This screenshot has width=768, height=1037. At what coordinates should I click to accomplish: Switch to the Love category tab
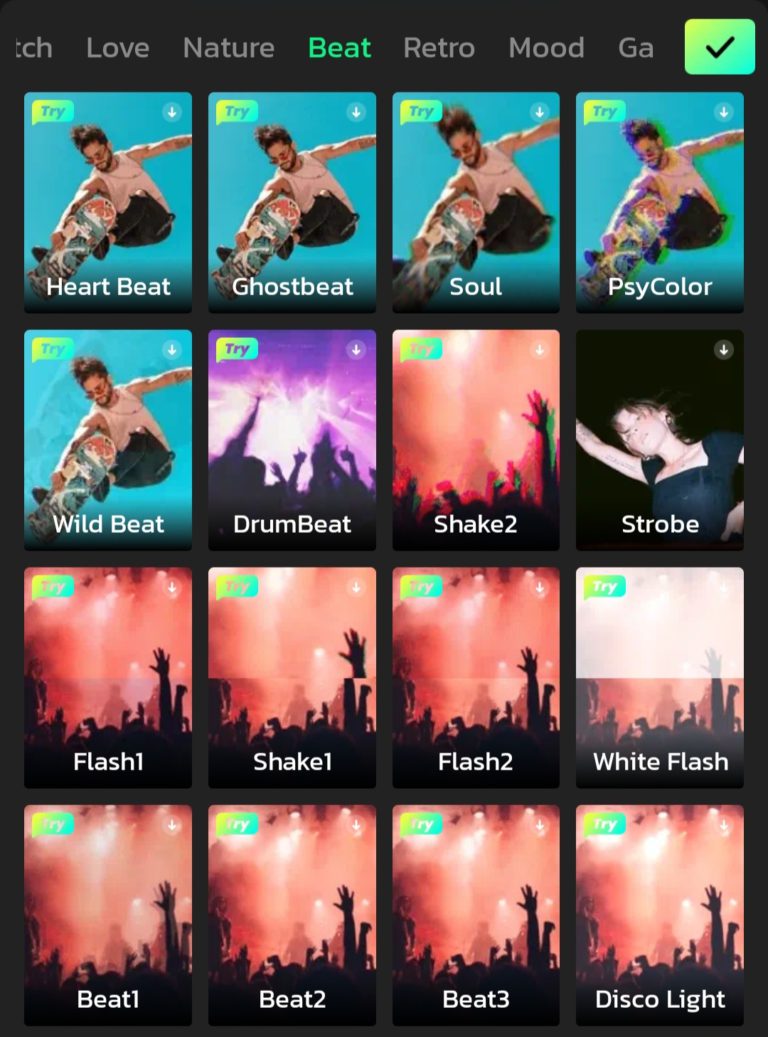117,48
